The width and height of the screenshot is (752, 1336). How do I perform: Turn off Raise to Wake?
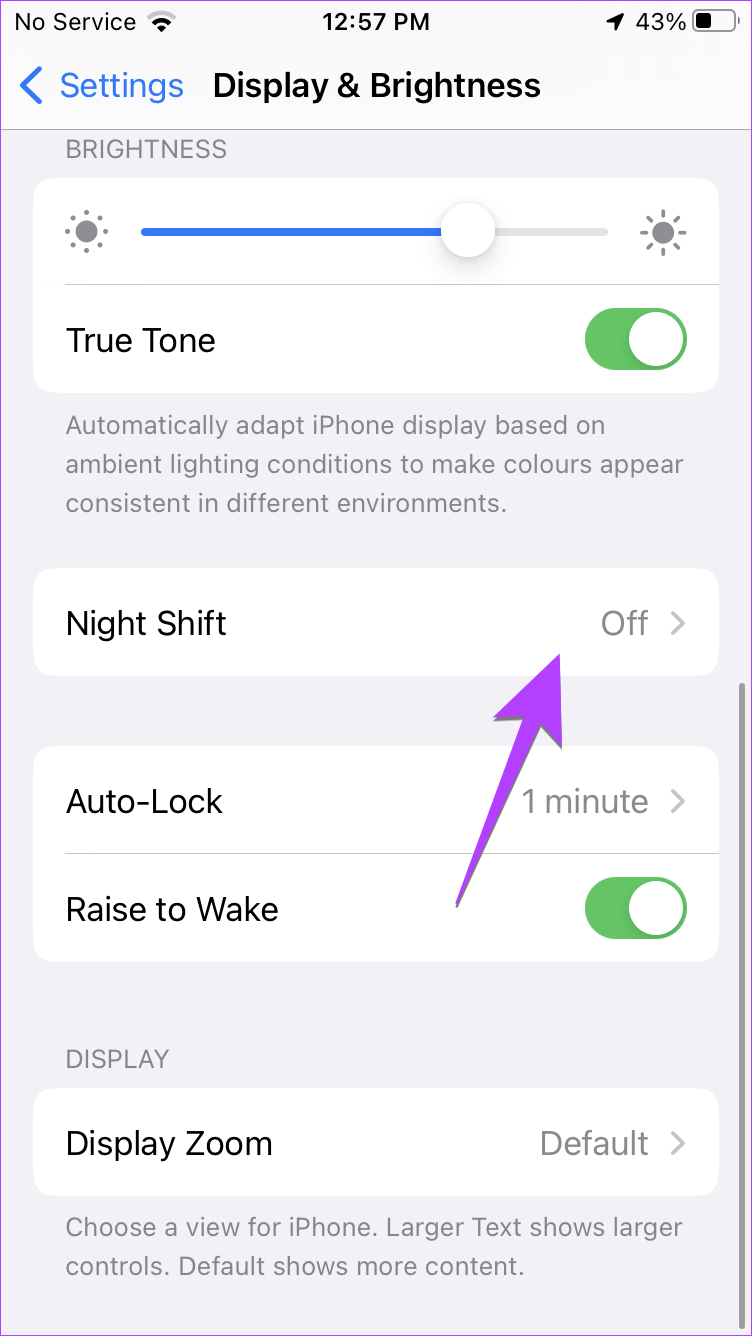coord(636,909)
